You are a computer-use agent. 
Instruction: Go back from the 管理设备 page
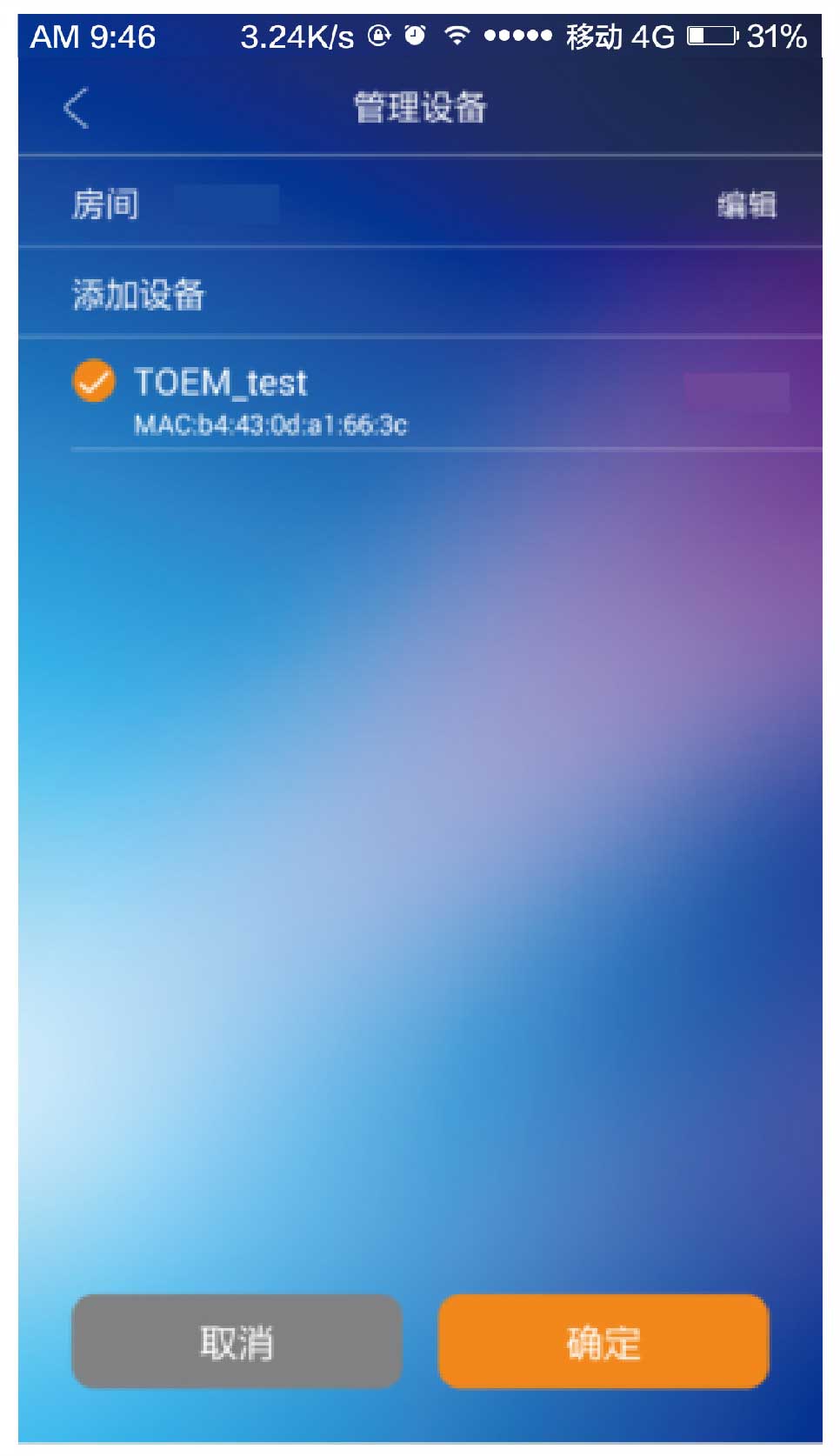pyautogui.click(x=77, y=109)
